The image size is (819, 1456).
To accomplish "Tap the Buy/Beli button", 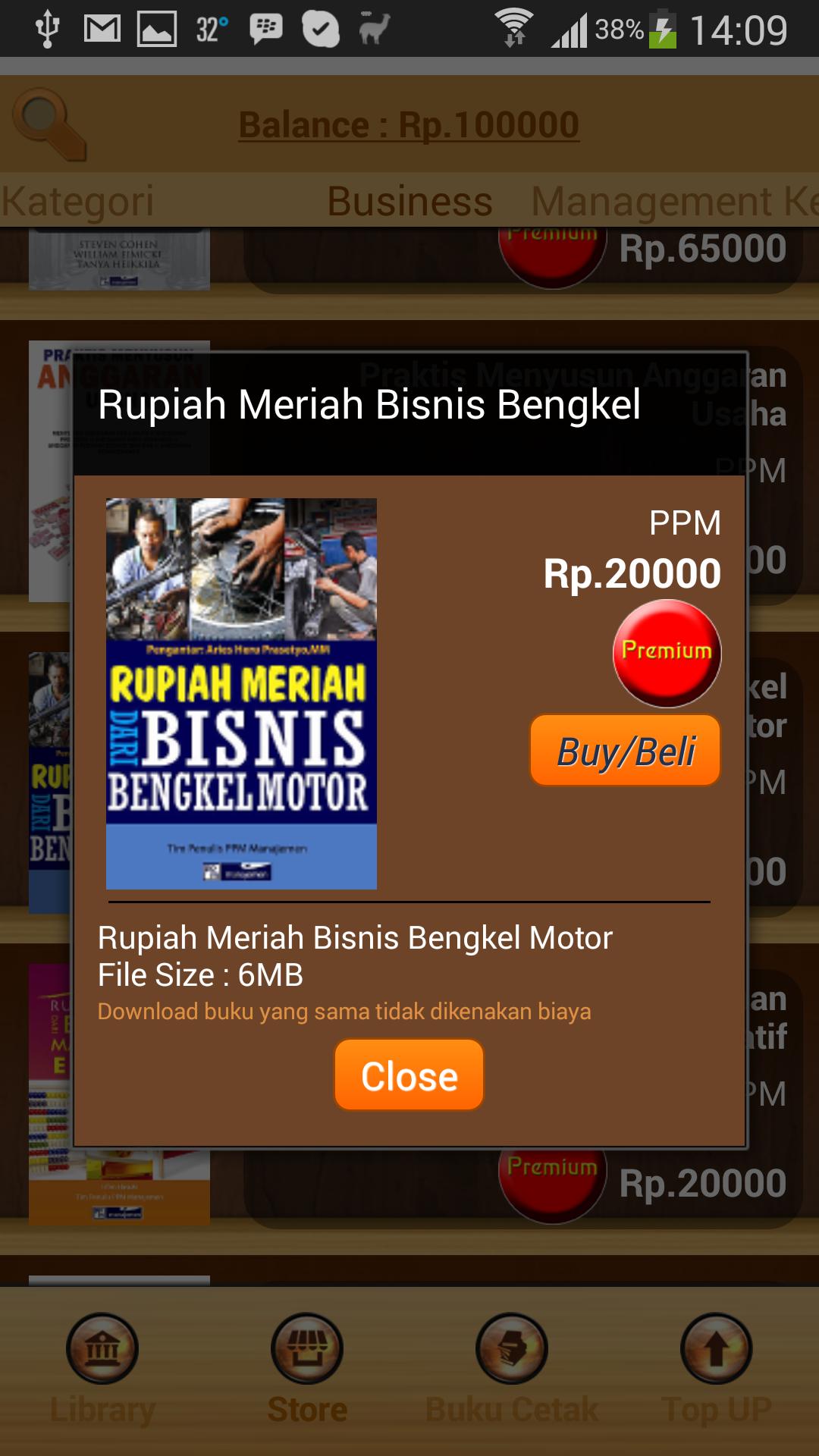I will 625,751.
